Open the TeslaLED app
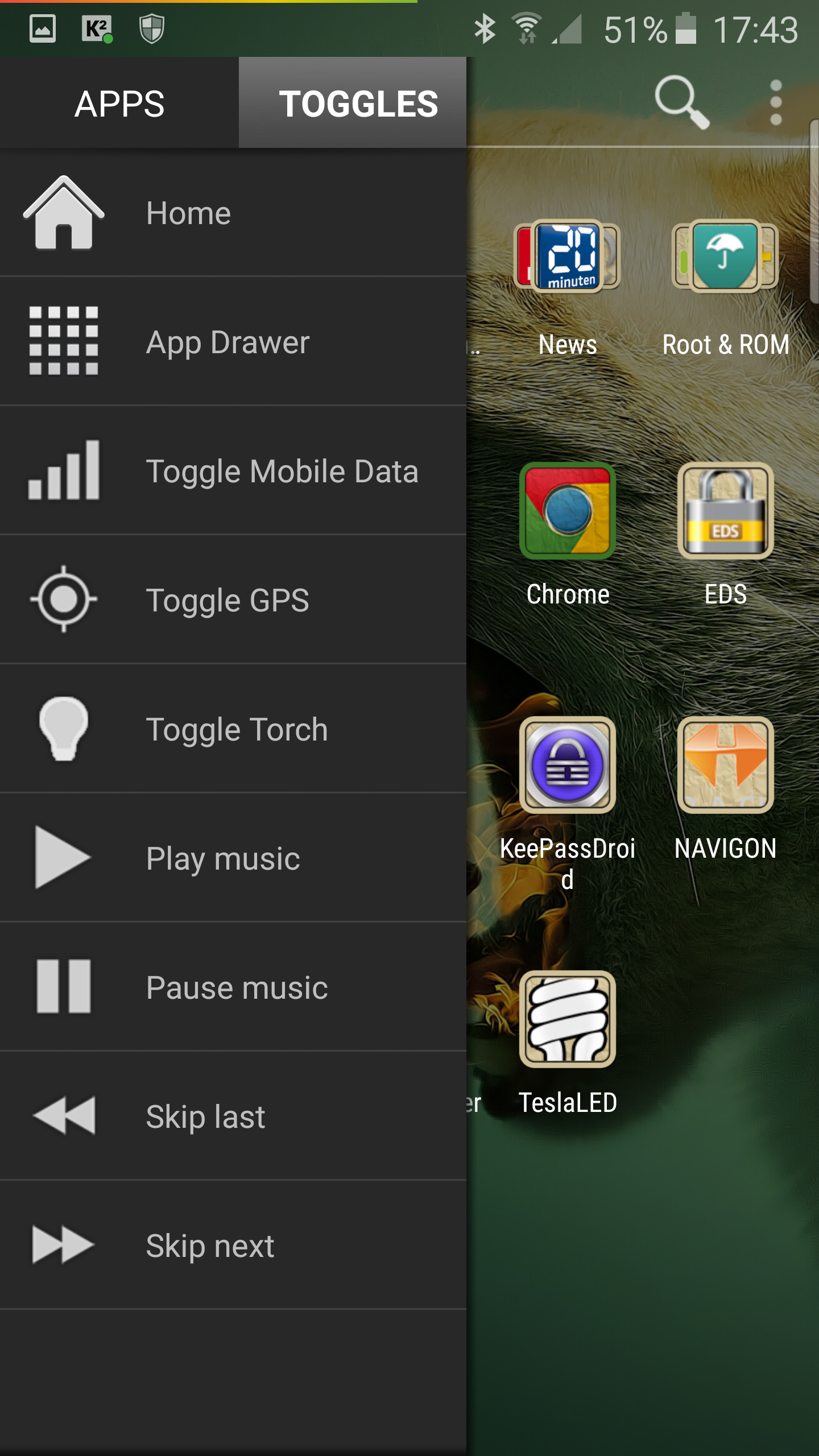The width and height of the screenshot is (819, 1456). 568,1043
